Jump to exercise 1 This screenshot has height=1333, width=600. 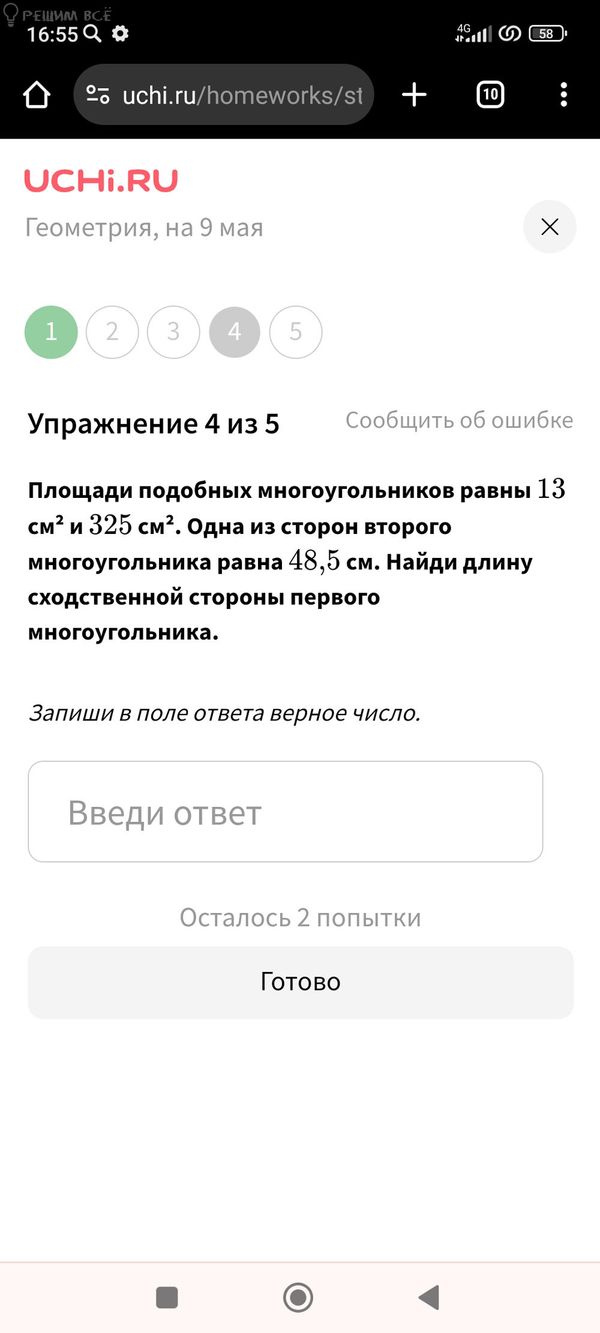click(x=51, y=332)
